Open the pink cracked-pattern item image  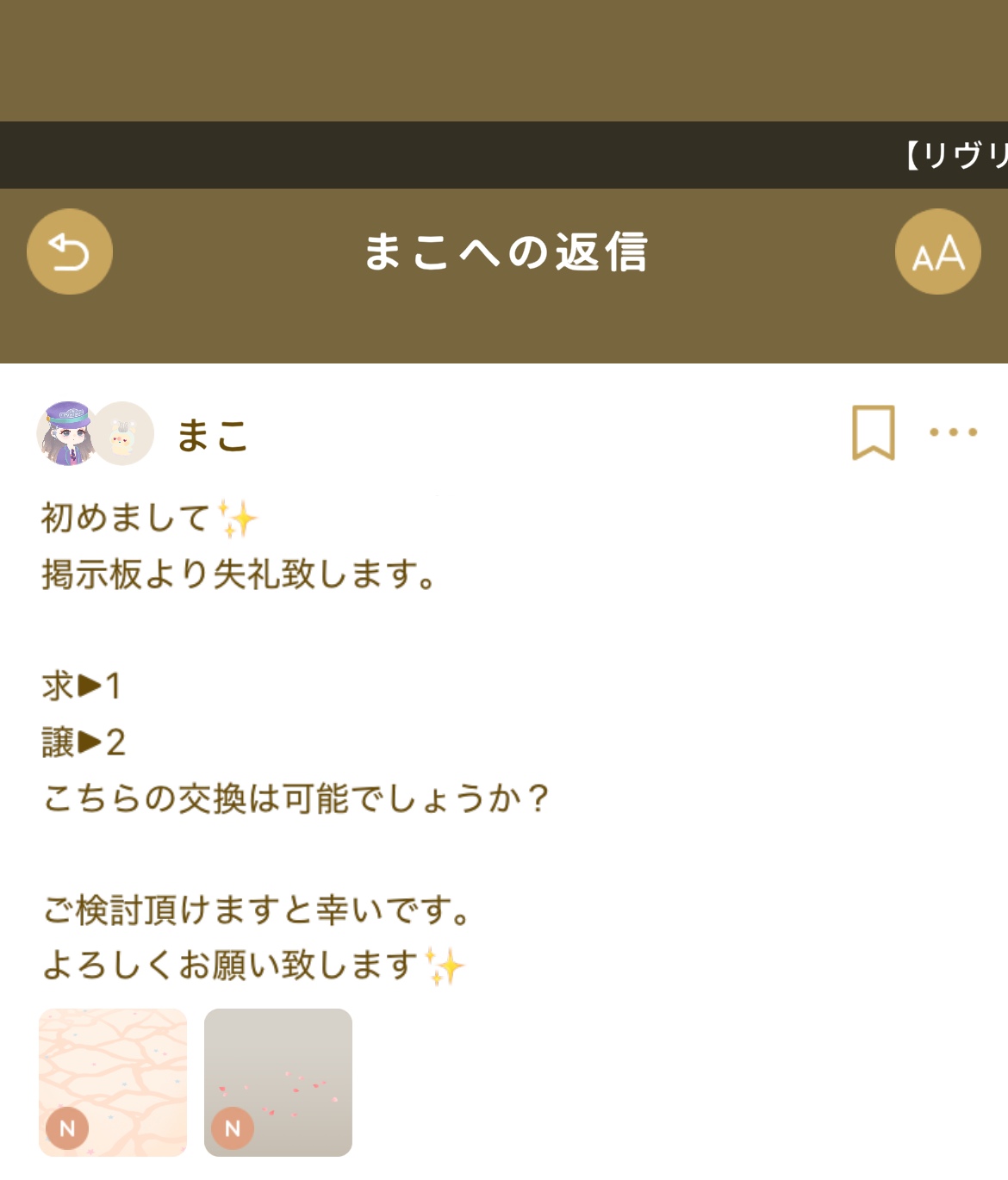[x=113, y=1082]
